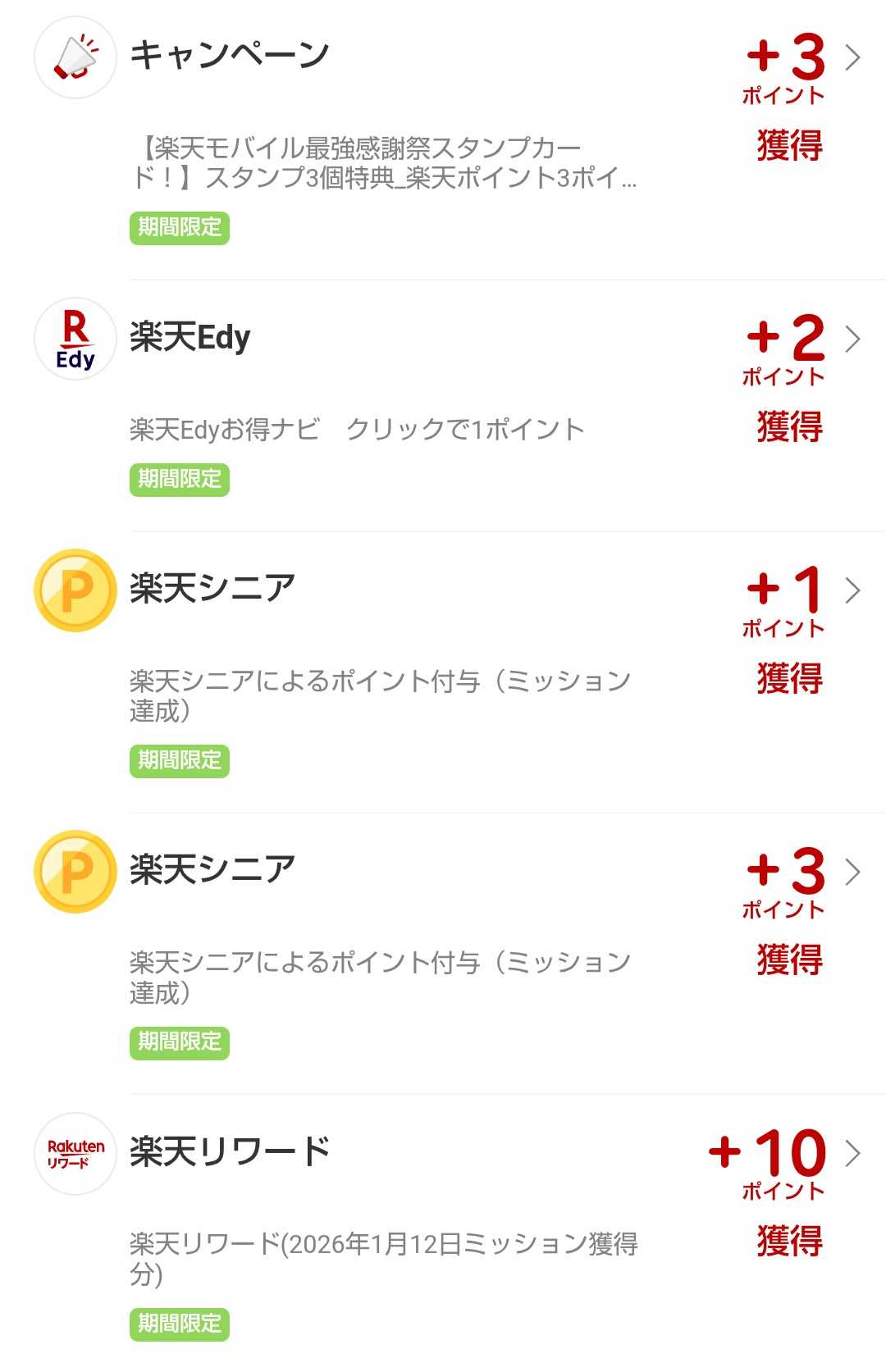Select the 楽天シニア entry worth +3 points
Viewport: 886px width, 1372px height.
pos(852,872)
